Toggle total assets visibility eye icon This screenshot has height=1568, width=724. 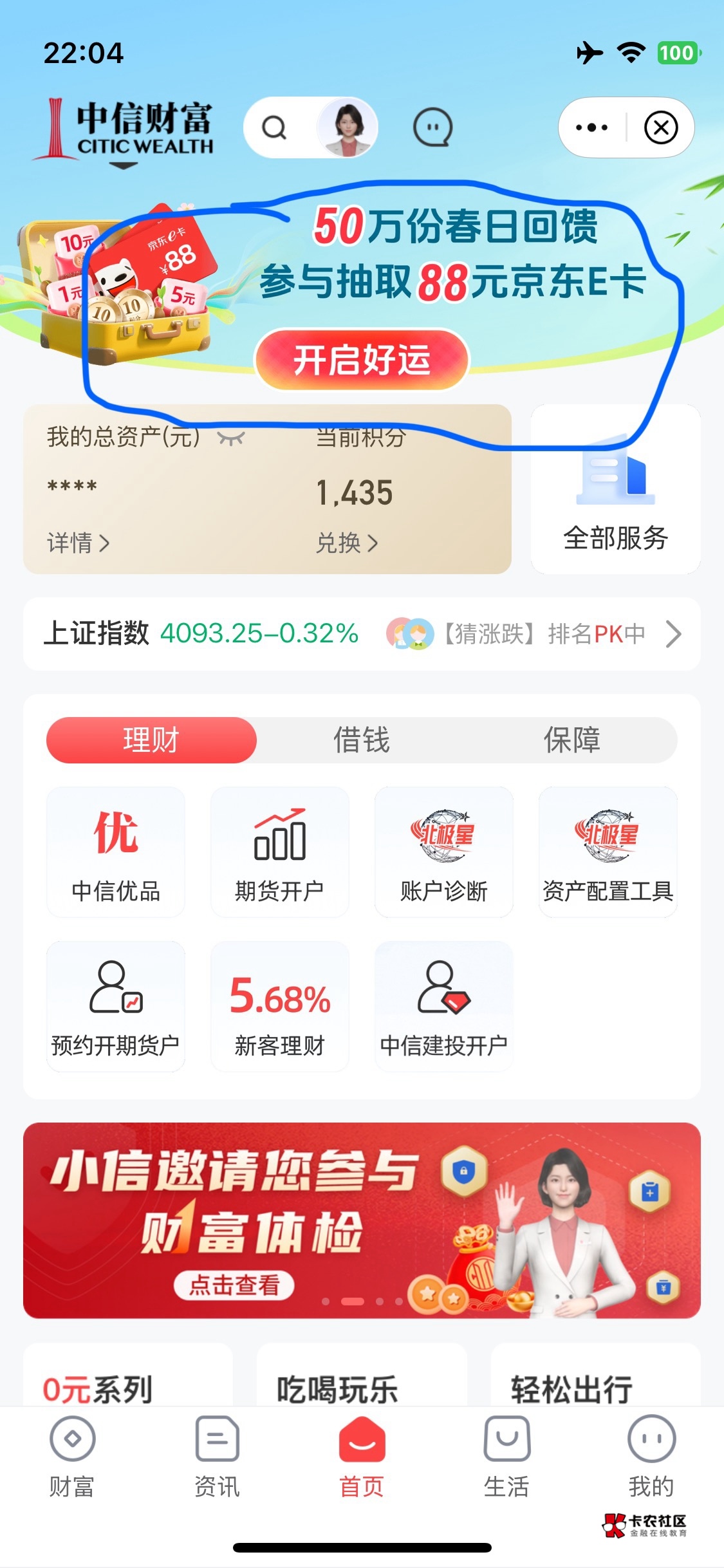click(x=230, y=438)
